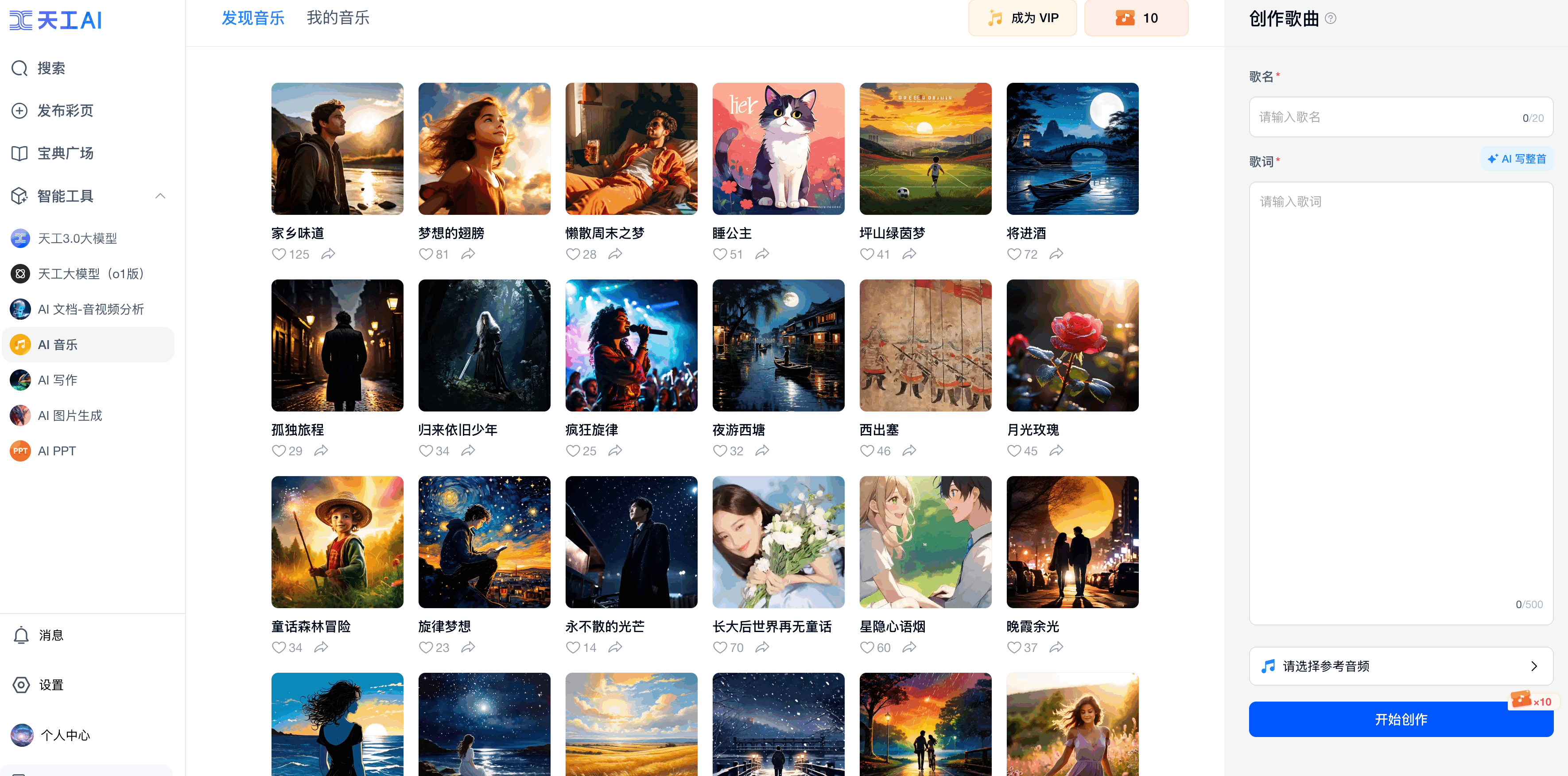Open 设置 in the sidebar
1568x776 pixels.
click(x=51, y=685)
